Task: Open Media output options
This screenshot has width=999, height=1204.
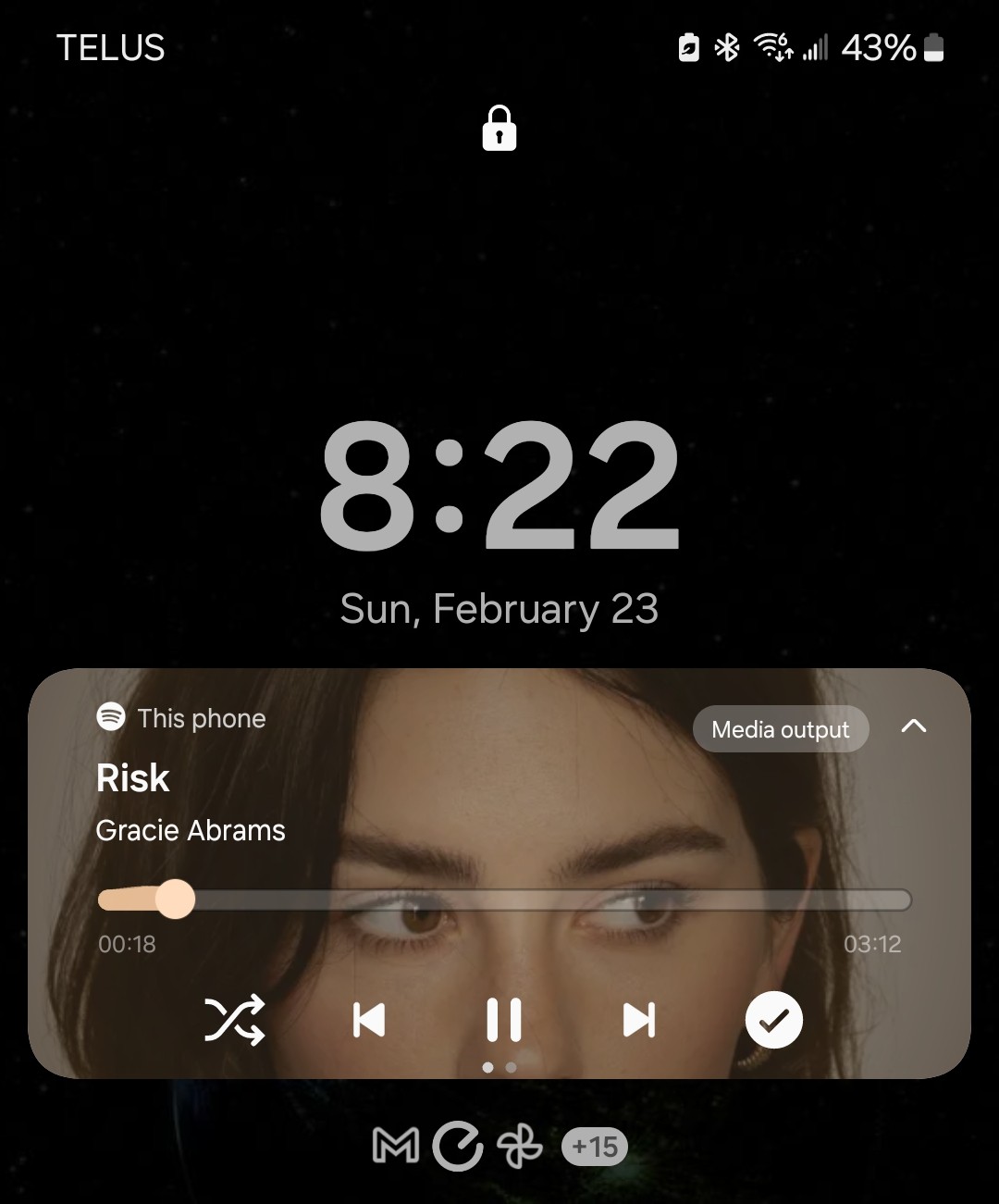Action: [x=780, y=729]
